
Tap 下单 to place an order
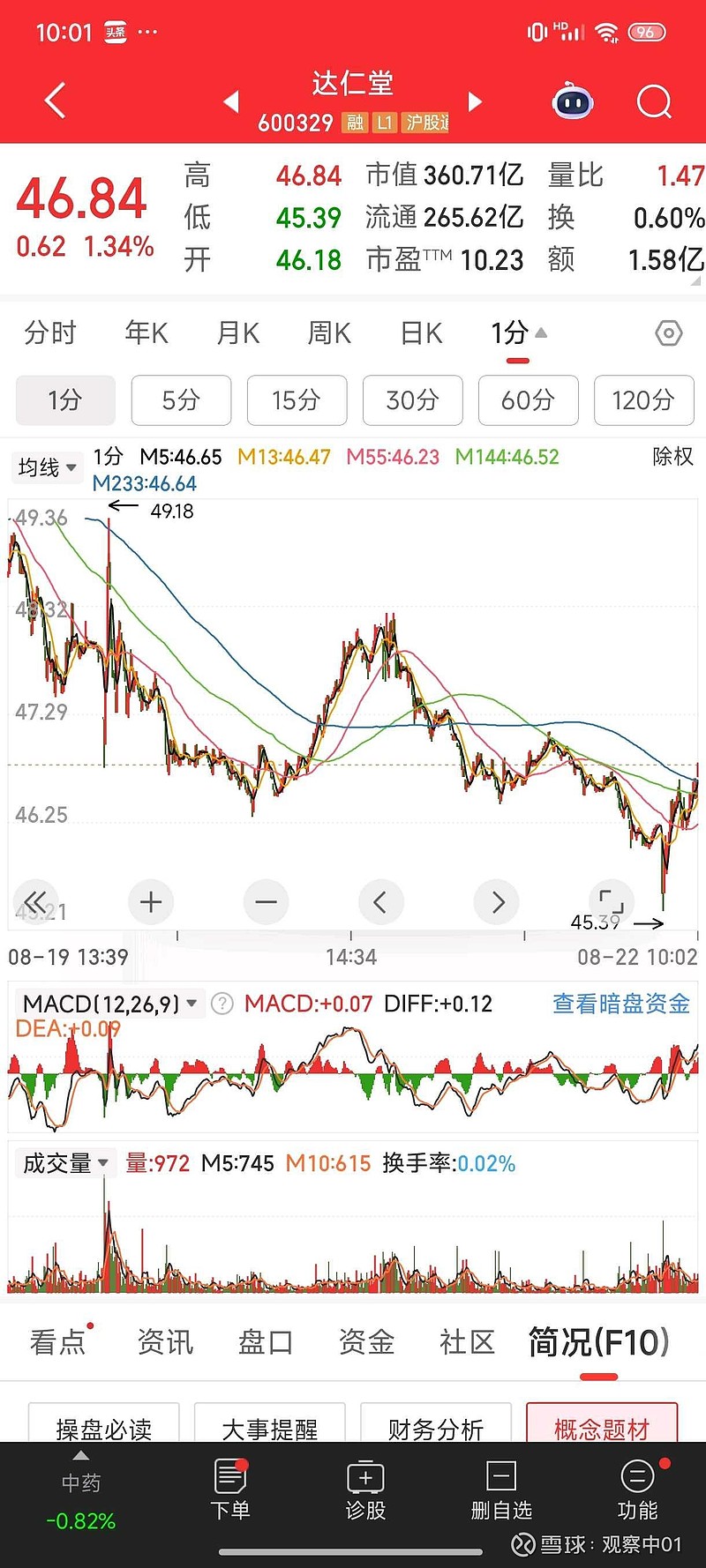(230, 1490)
